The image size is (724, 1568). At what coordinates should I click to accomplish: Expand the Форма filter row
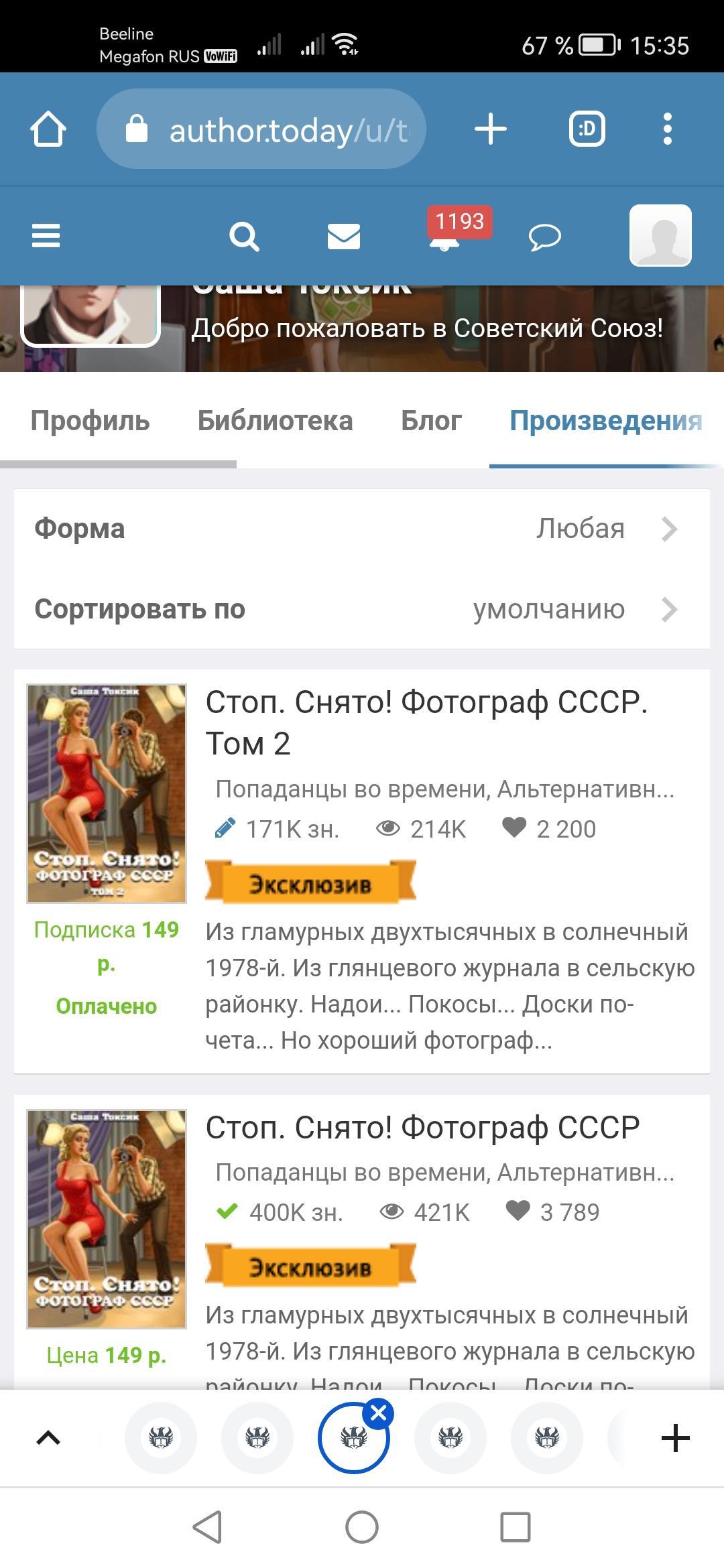point(362,529)
